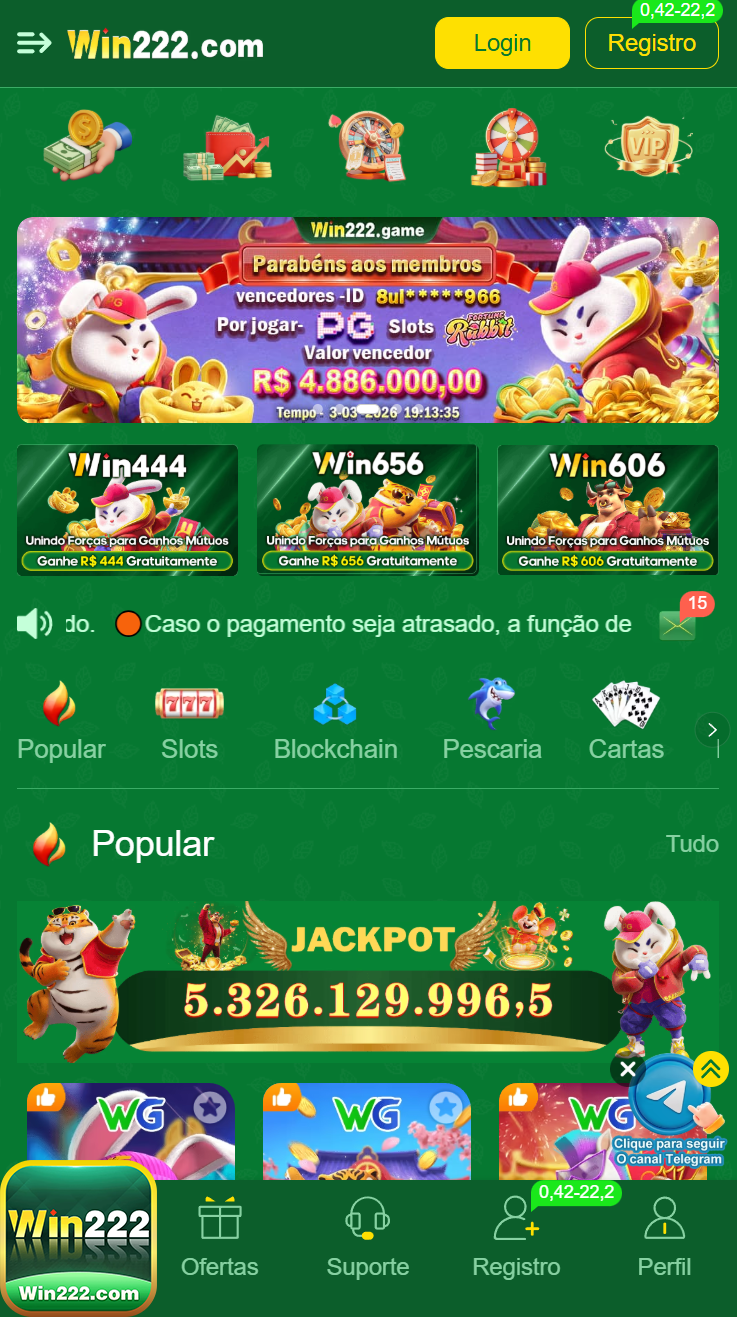Click the Registro button at top right
Viewport: 737px width, 1317px height.
pos(651,43)
